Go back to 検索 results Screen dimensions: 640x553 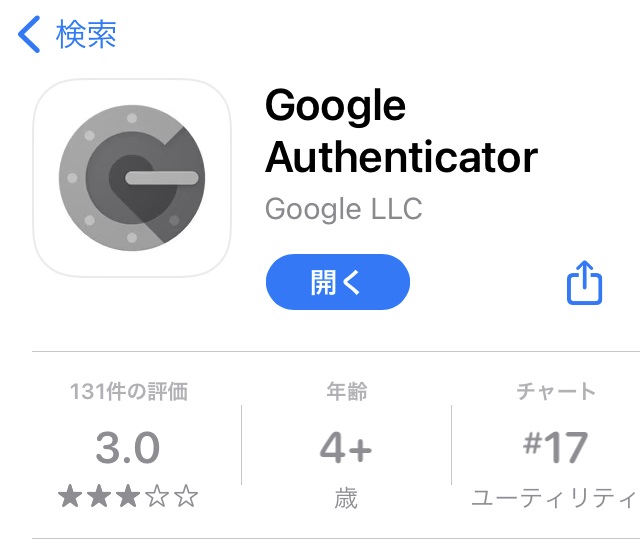[68, 35]
